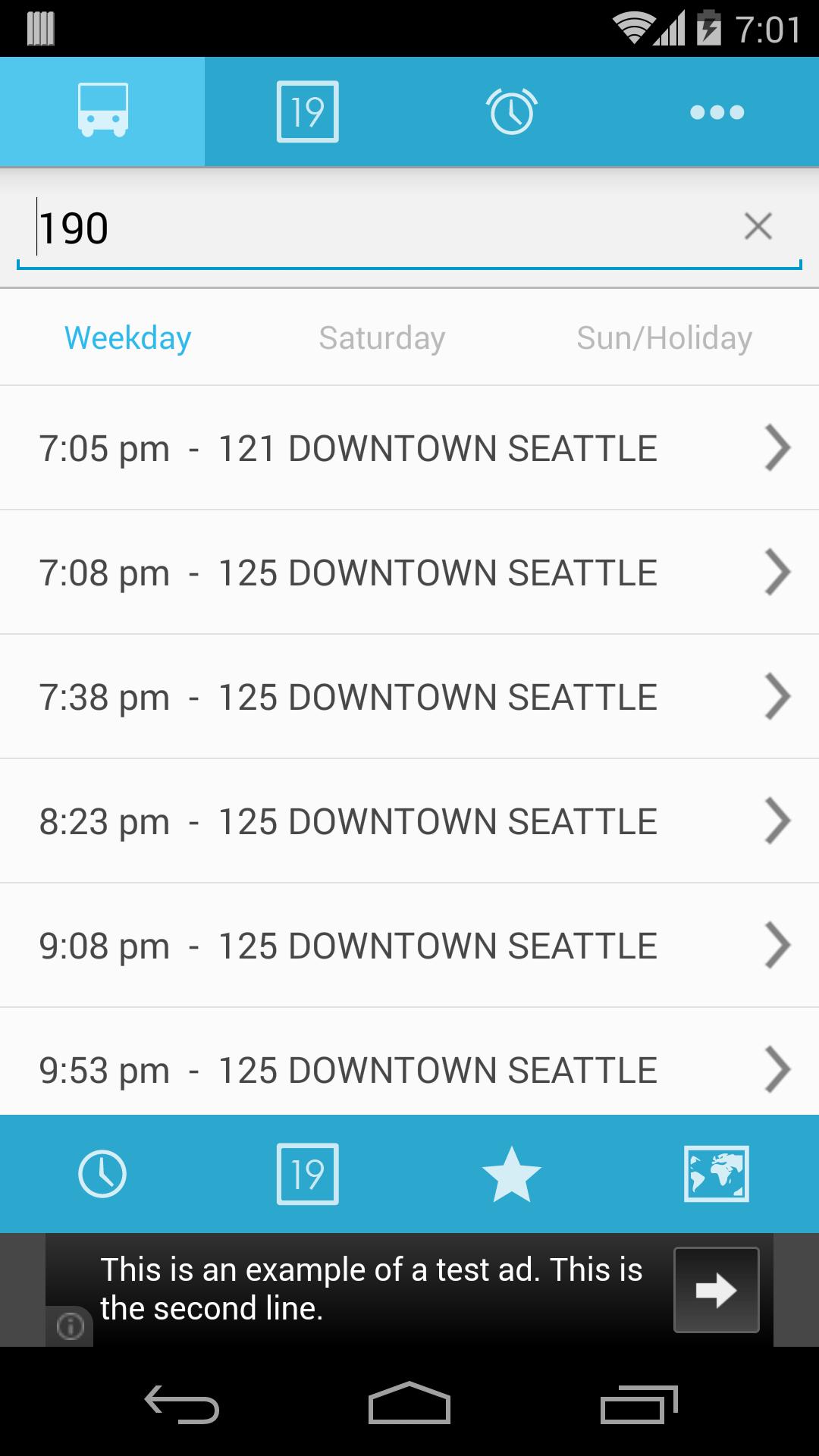Expand details for 9:53 pm trip
Screen dimensions: 819x1456
click(409, 1069)
